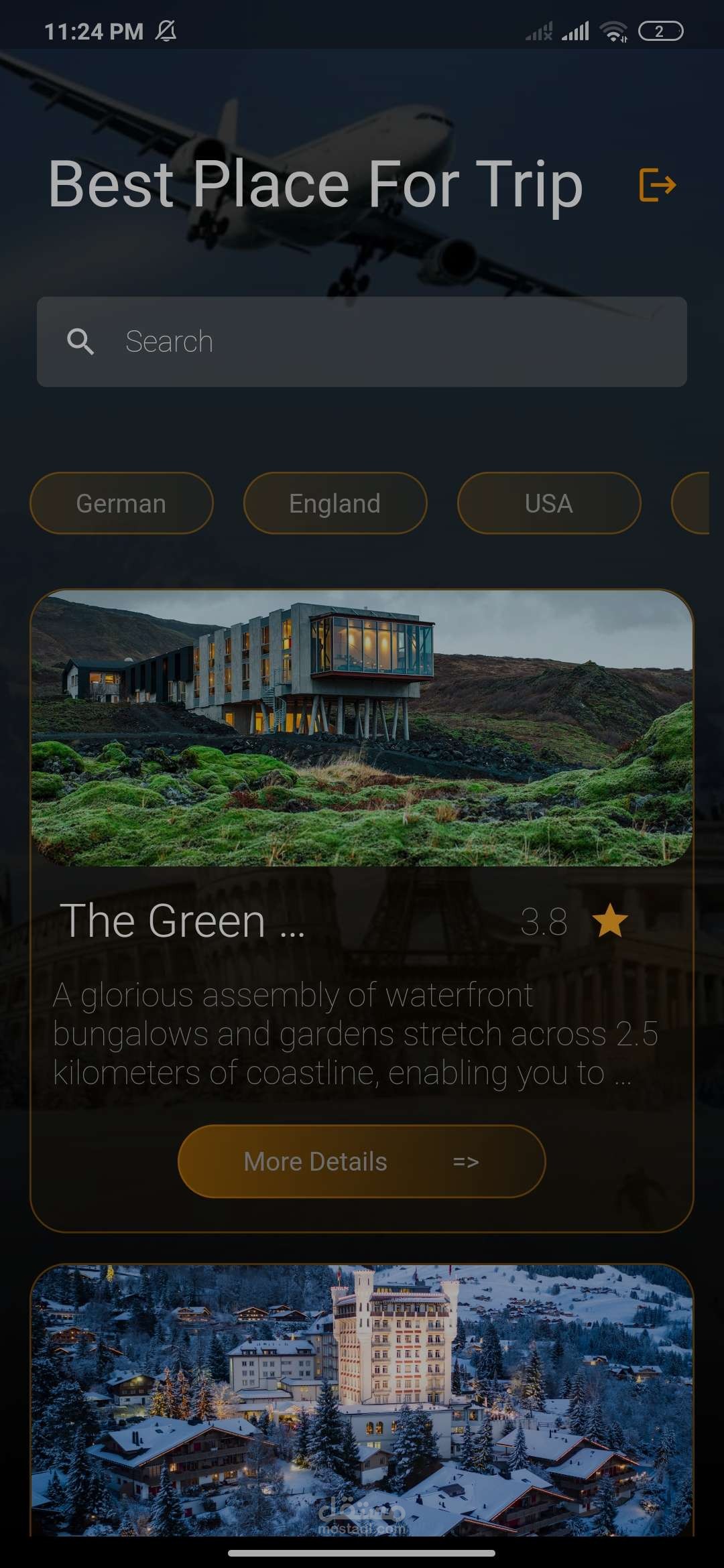Open the snowy village hotel card
Screen dimensions: 724x1568
tap(362, 1400)
